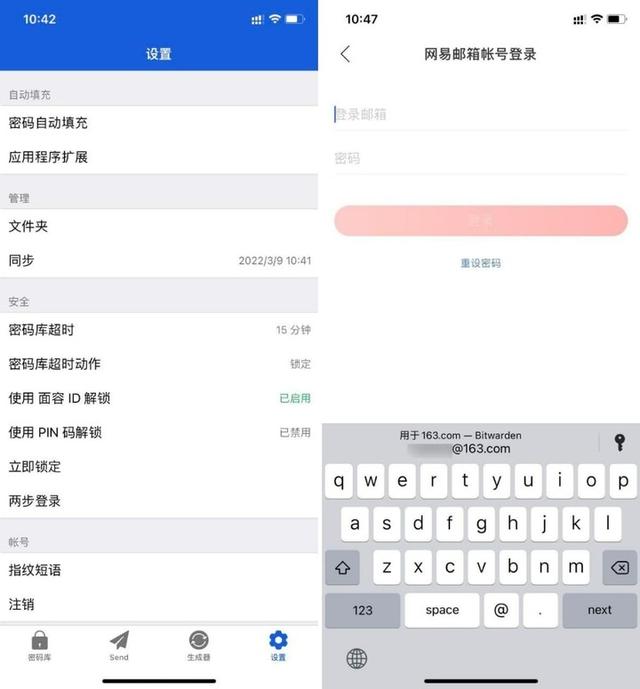
Task: Open 使用 PIN 码解锁 setting
Action: [x=159, y=433]
